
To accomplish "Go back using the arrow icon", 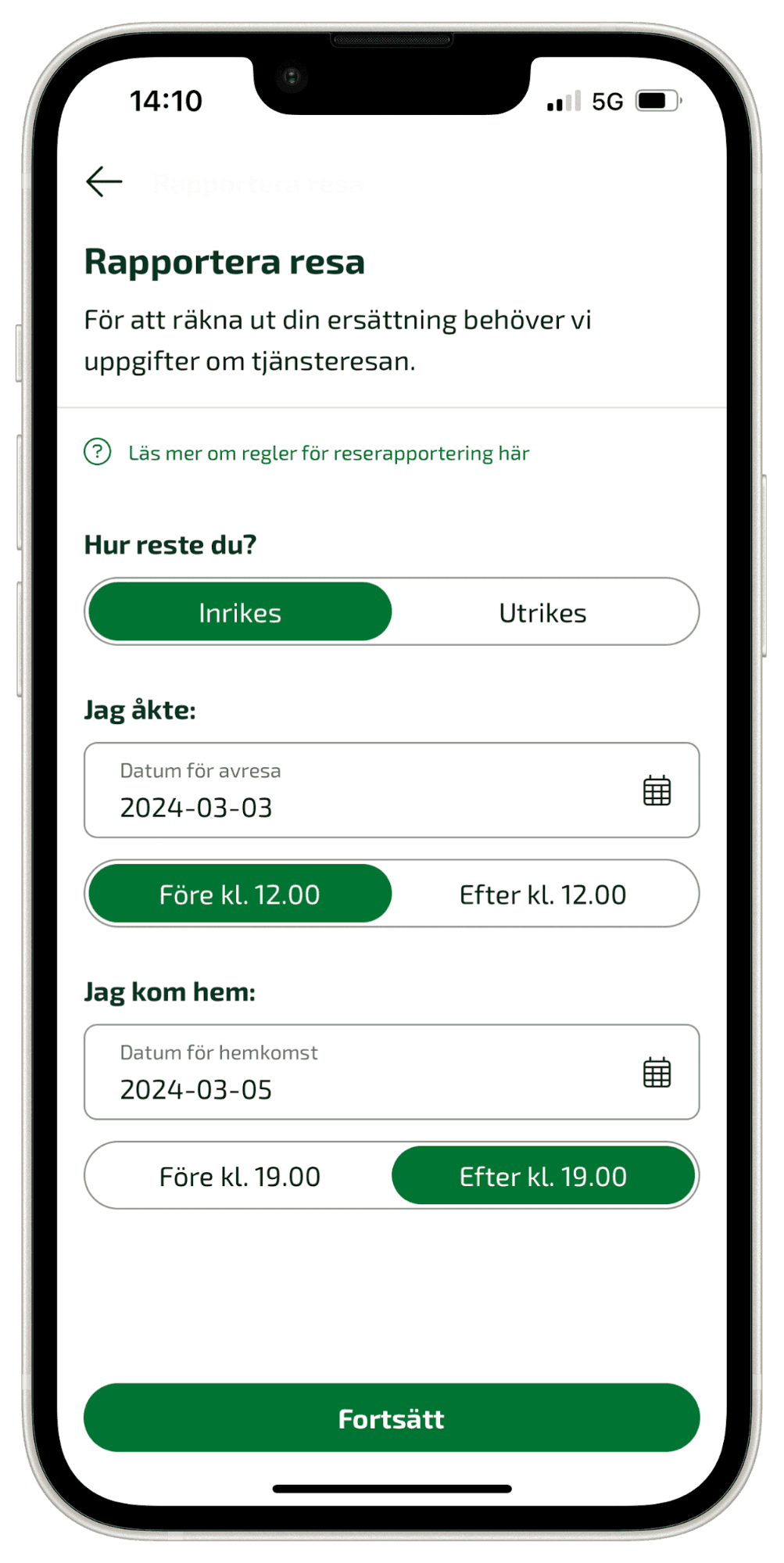I will click(104, 181).
